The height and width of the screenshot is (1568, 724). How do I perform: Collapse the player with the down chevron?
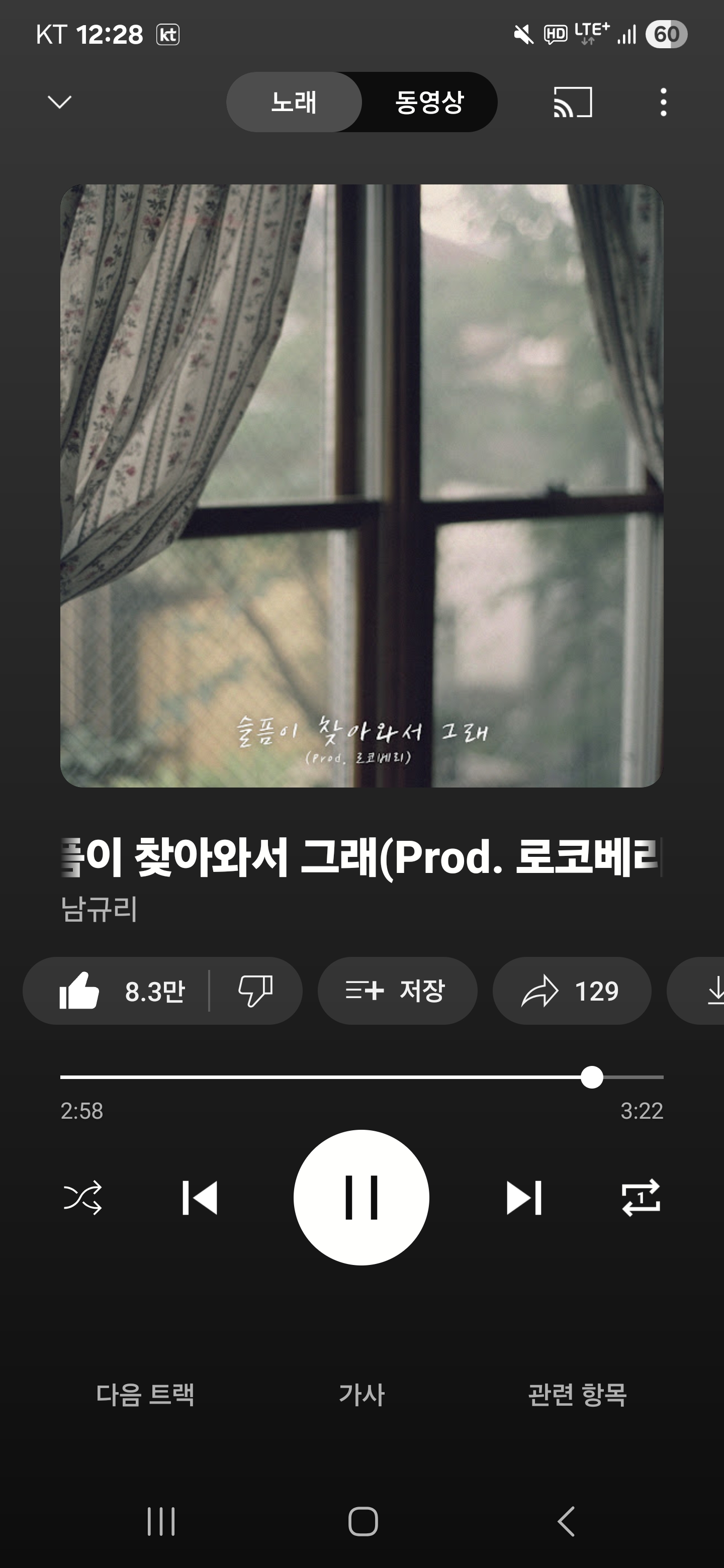point(60,102)
